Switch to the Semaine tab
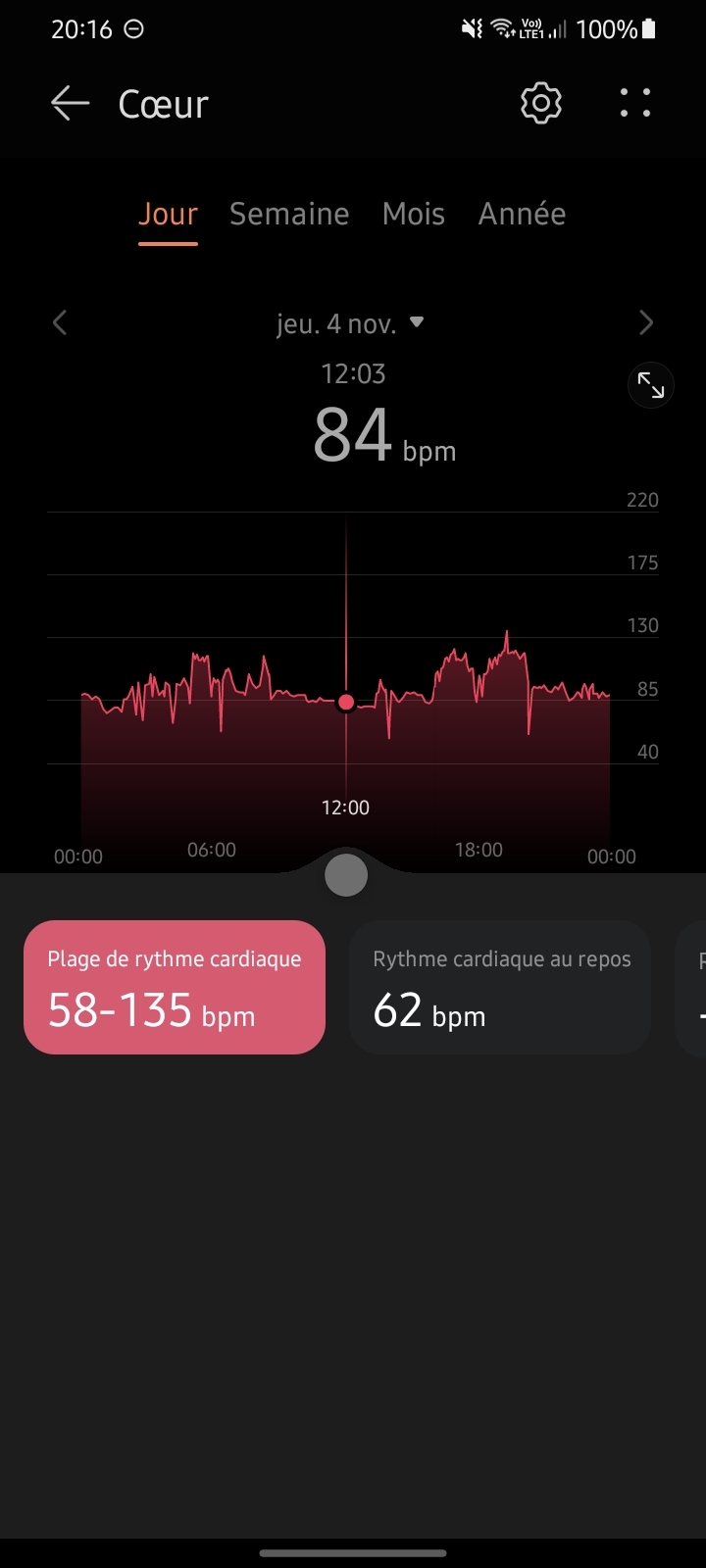The image size is (706, 1568). click(289, 214)
